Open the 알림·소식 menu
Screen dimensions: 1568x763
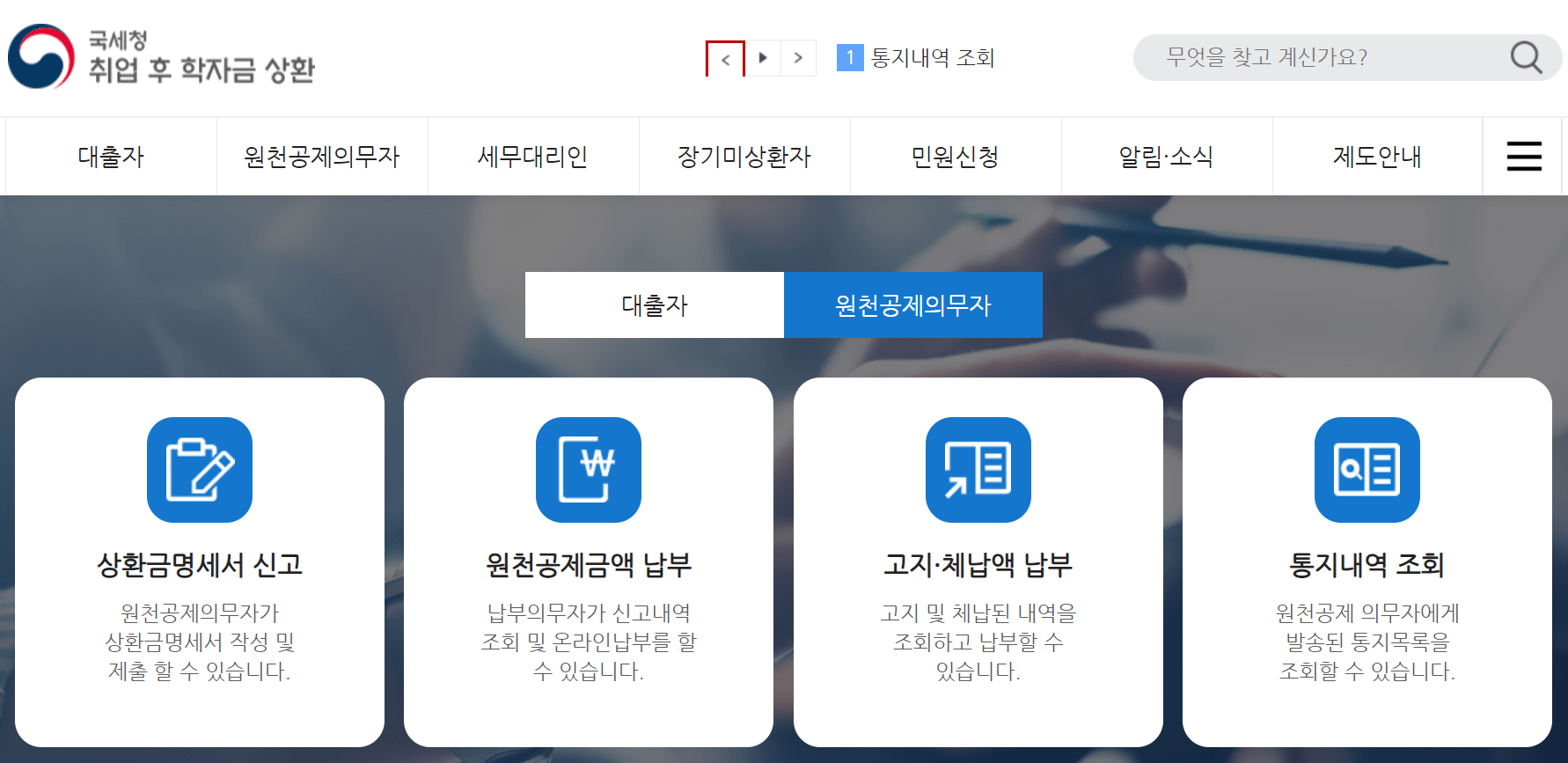(x=1167, y=157)
